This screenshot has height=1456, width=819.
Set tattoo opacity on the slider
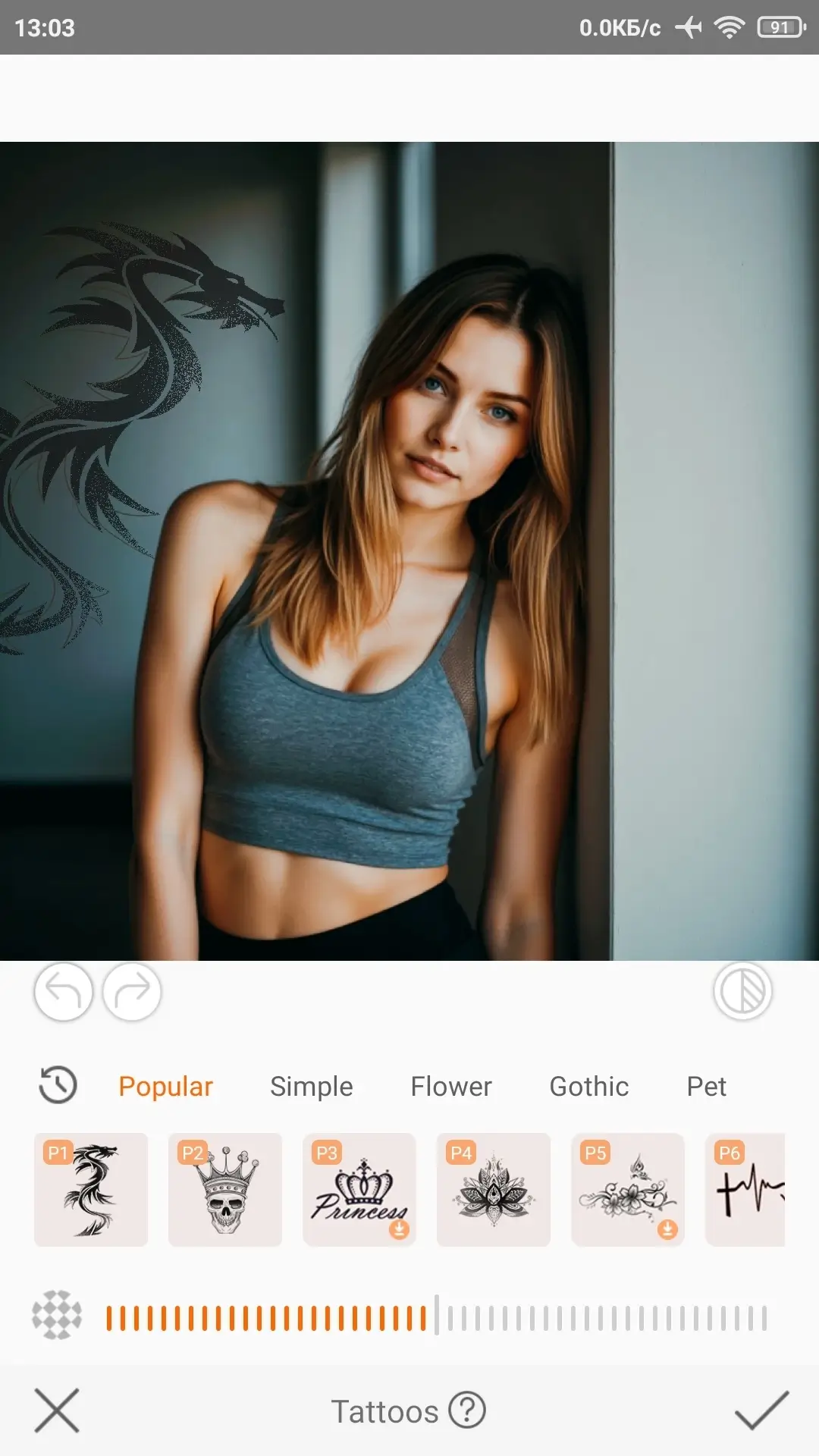click(437, 1318)
